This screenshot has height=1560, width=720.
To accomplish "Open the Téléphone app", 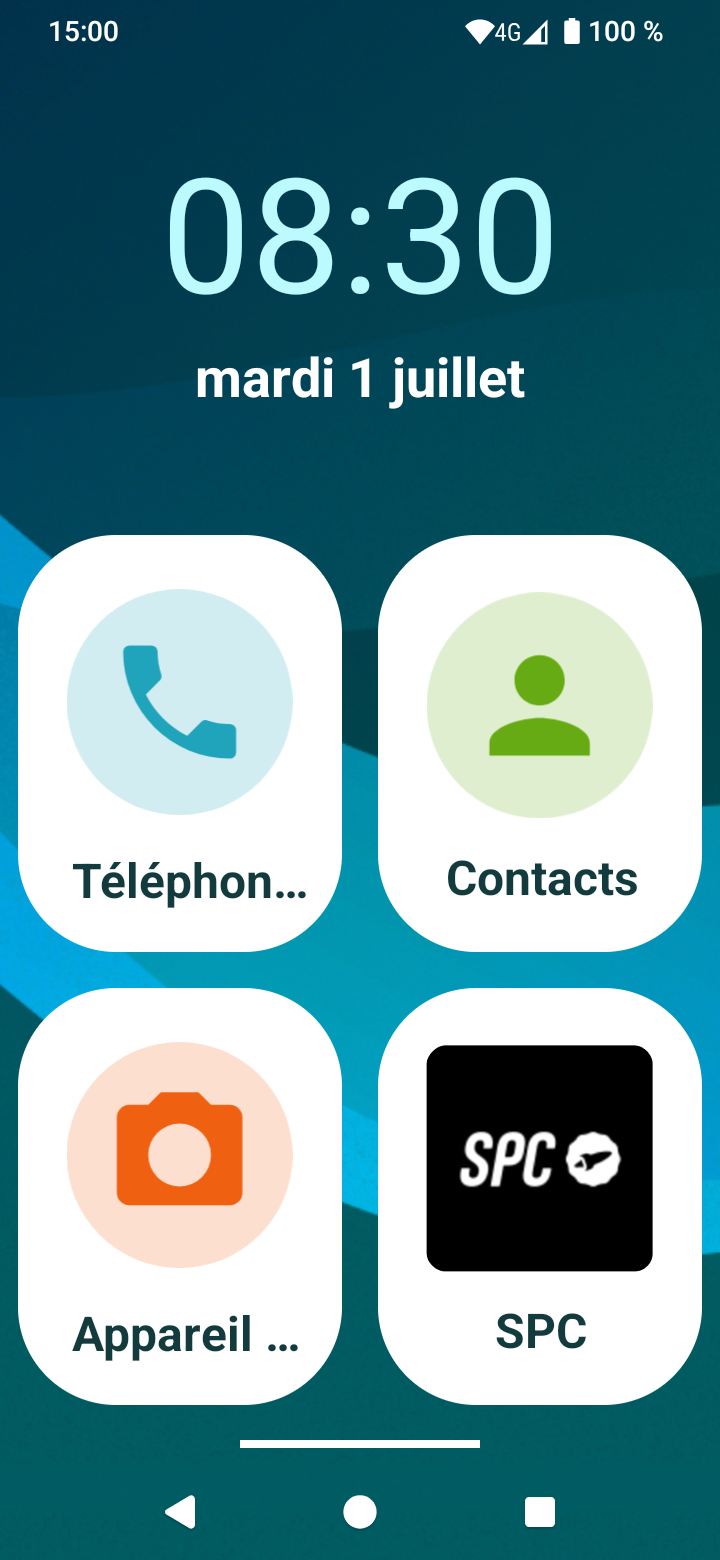I will [180, 740].
